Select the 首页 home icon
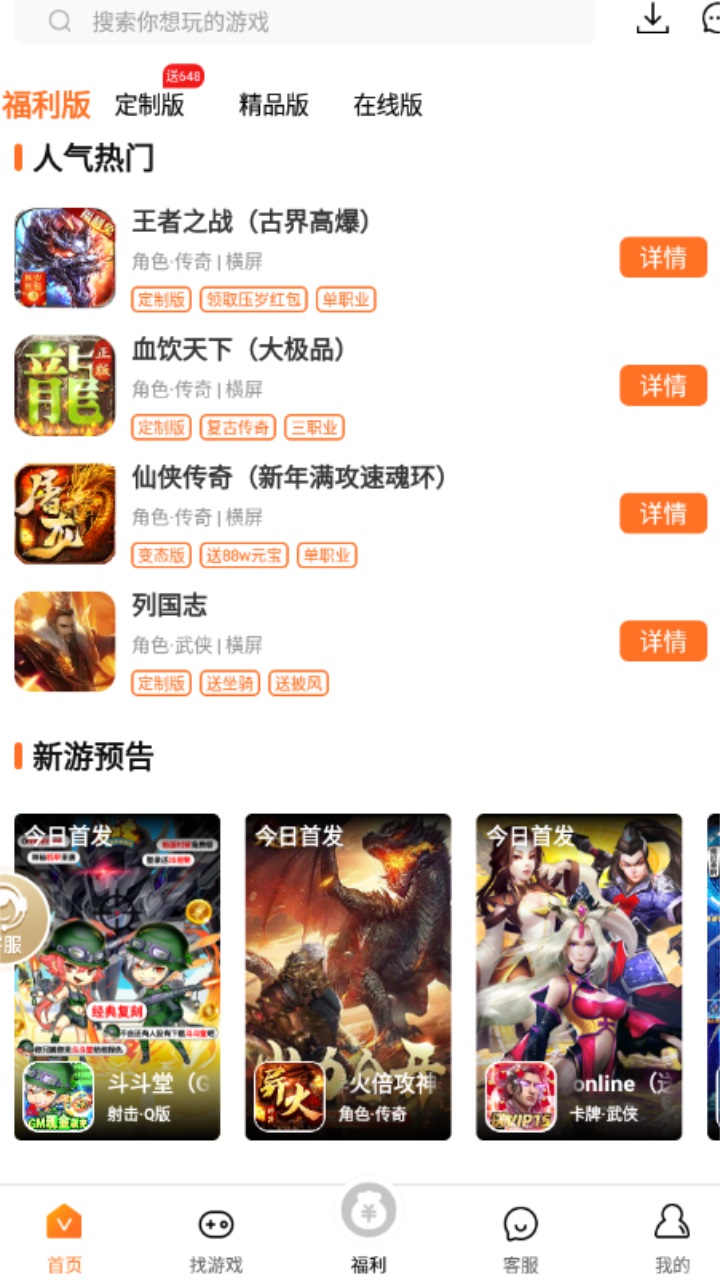The image size is (720, 1280). 62,1222
